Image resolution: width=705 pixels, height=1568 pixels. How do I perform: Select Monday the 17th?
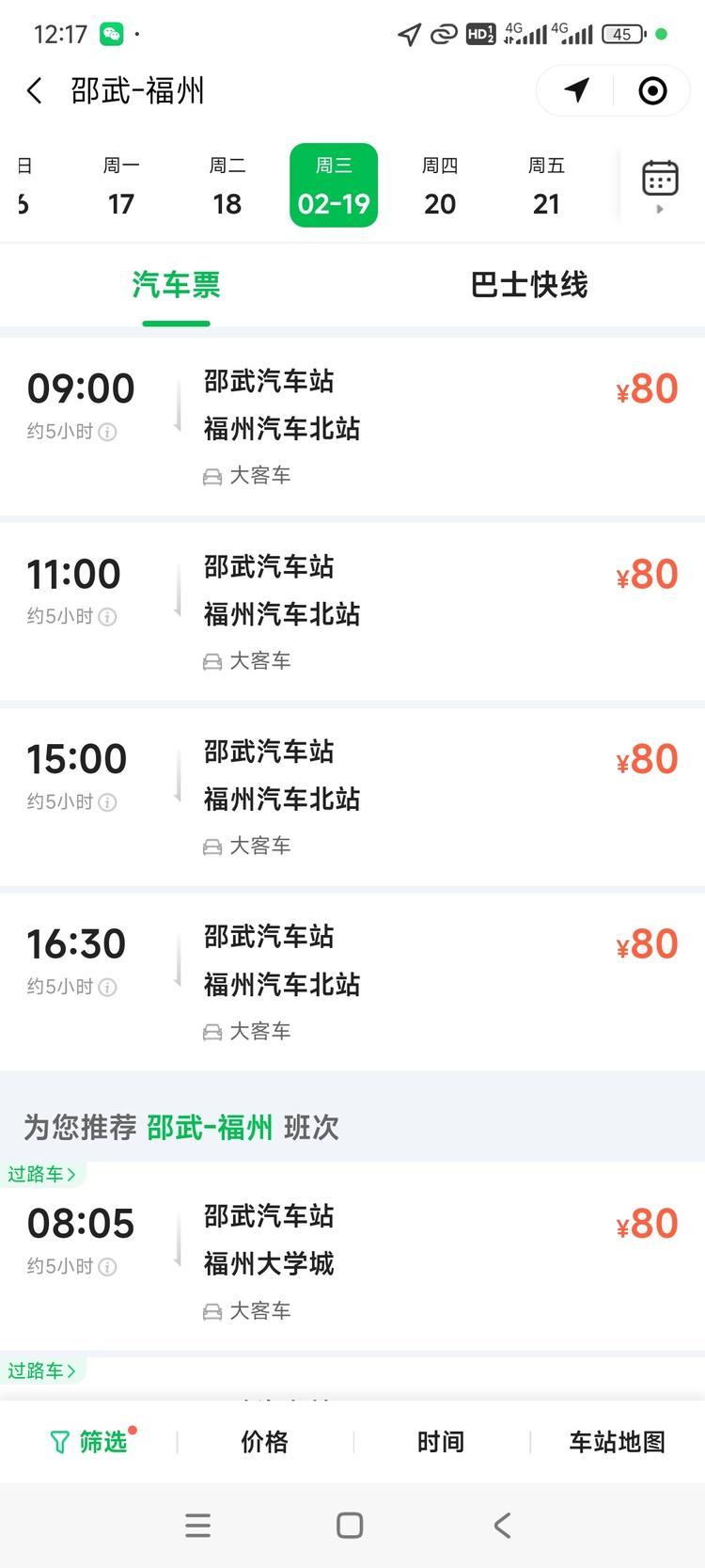(121, 186)
